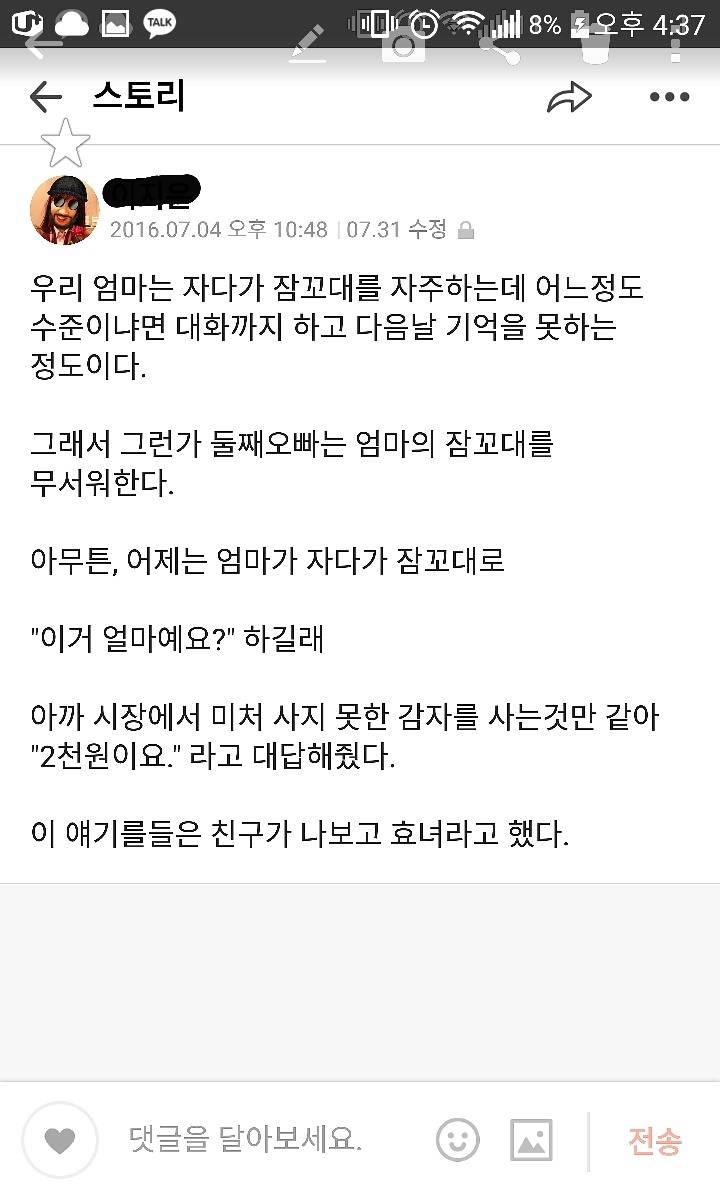Image resolution: width=720 pixels, height=1196 pixels.
Task: Tap the camera icon below the status bar
Action: [404, 47]
